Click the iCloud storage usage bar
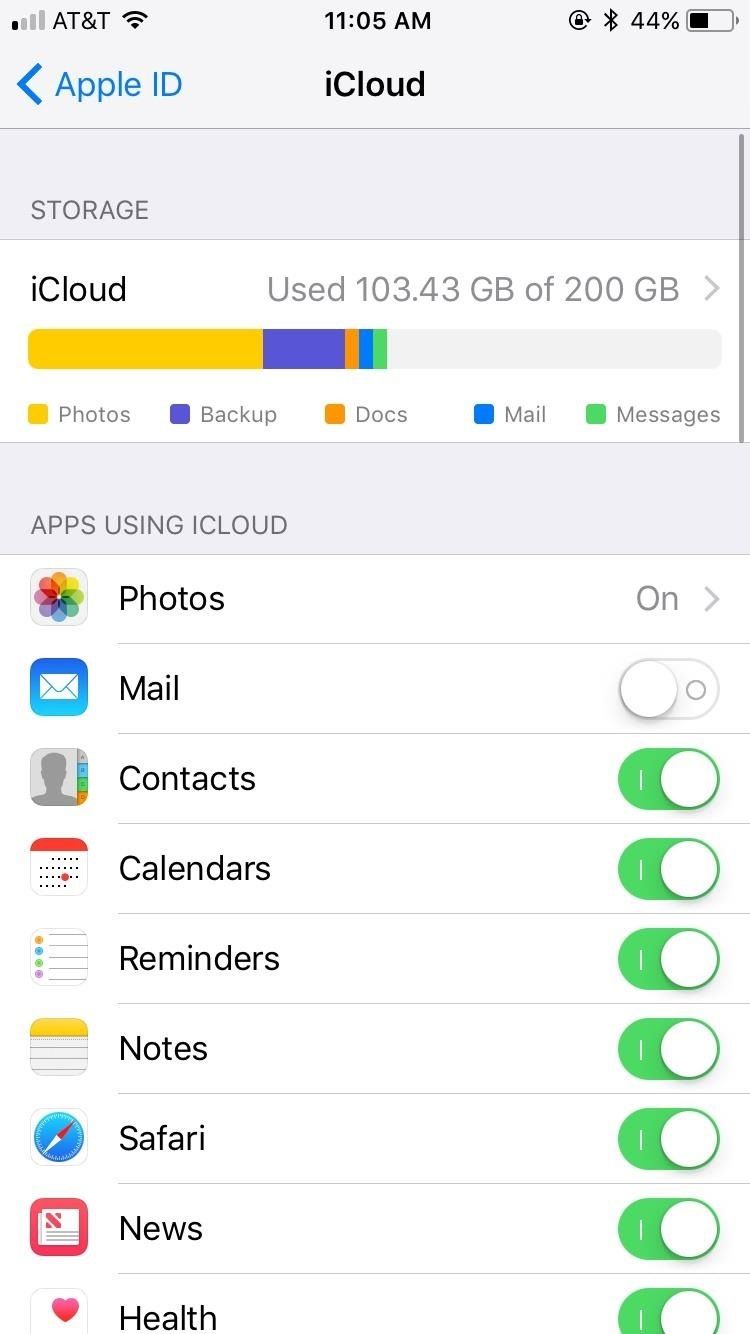This screenshot has width=750, height=1334. [374, 348]
